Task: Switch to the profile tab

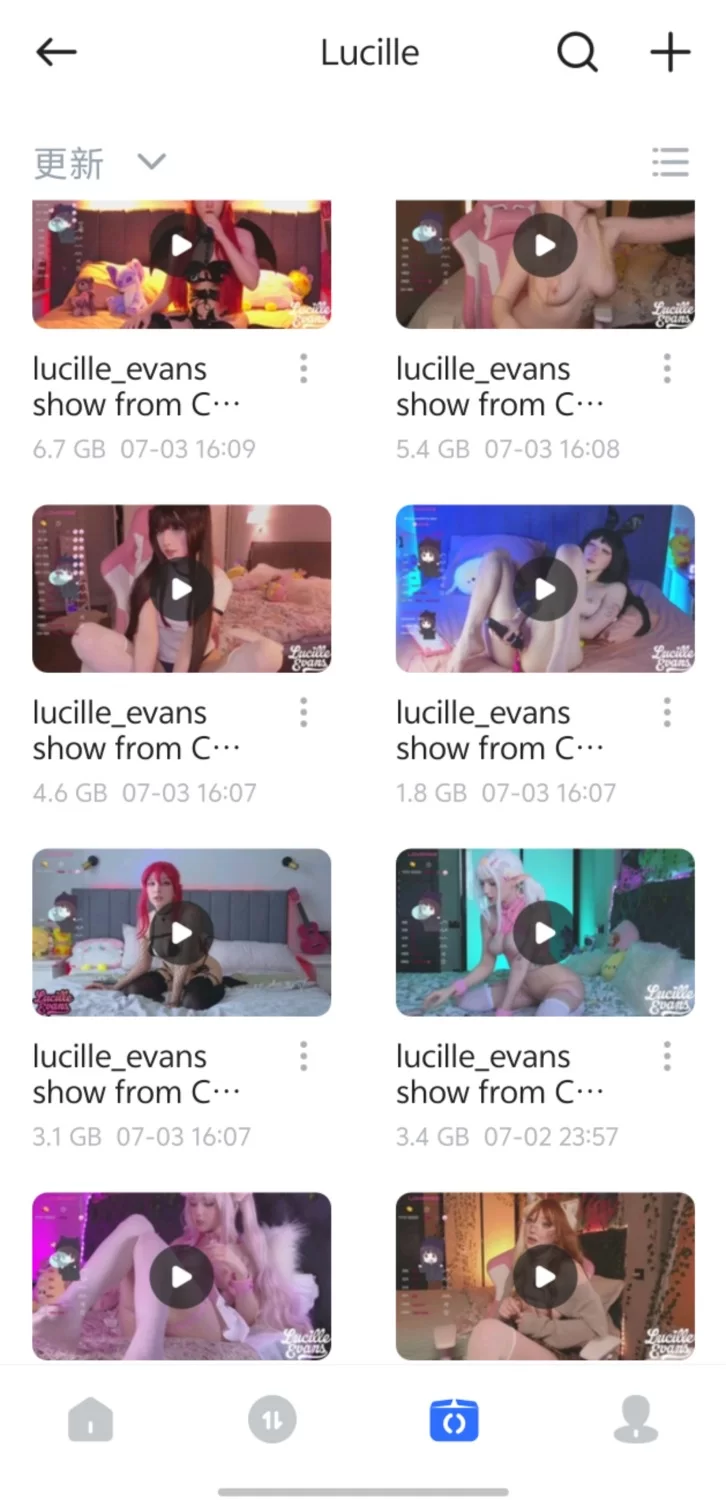Action: coord(635,1420)
